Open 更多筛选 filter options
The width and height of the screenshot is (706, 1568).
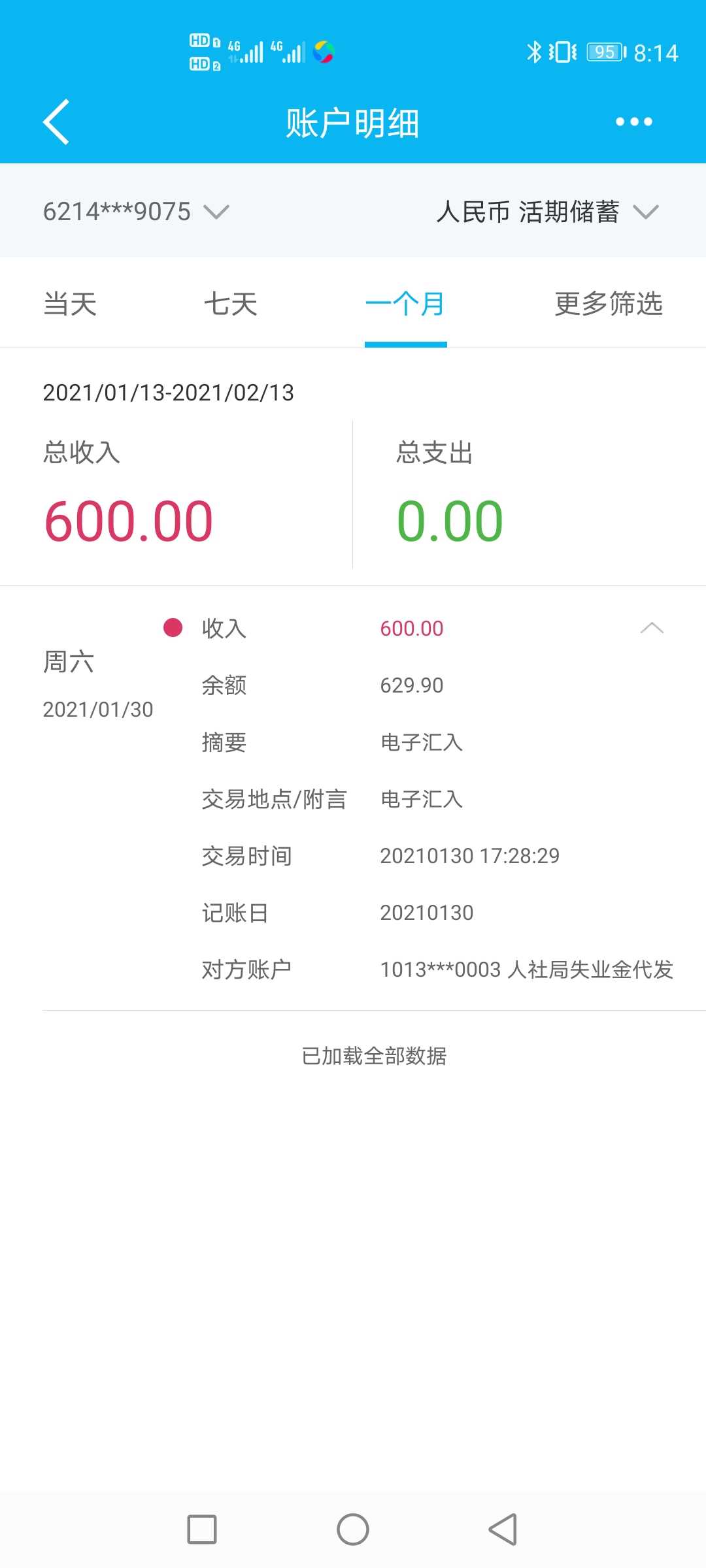609,304
